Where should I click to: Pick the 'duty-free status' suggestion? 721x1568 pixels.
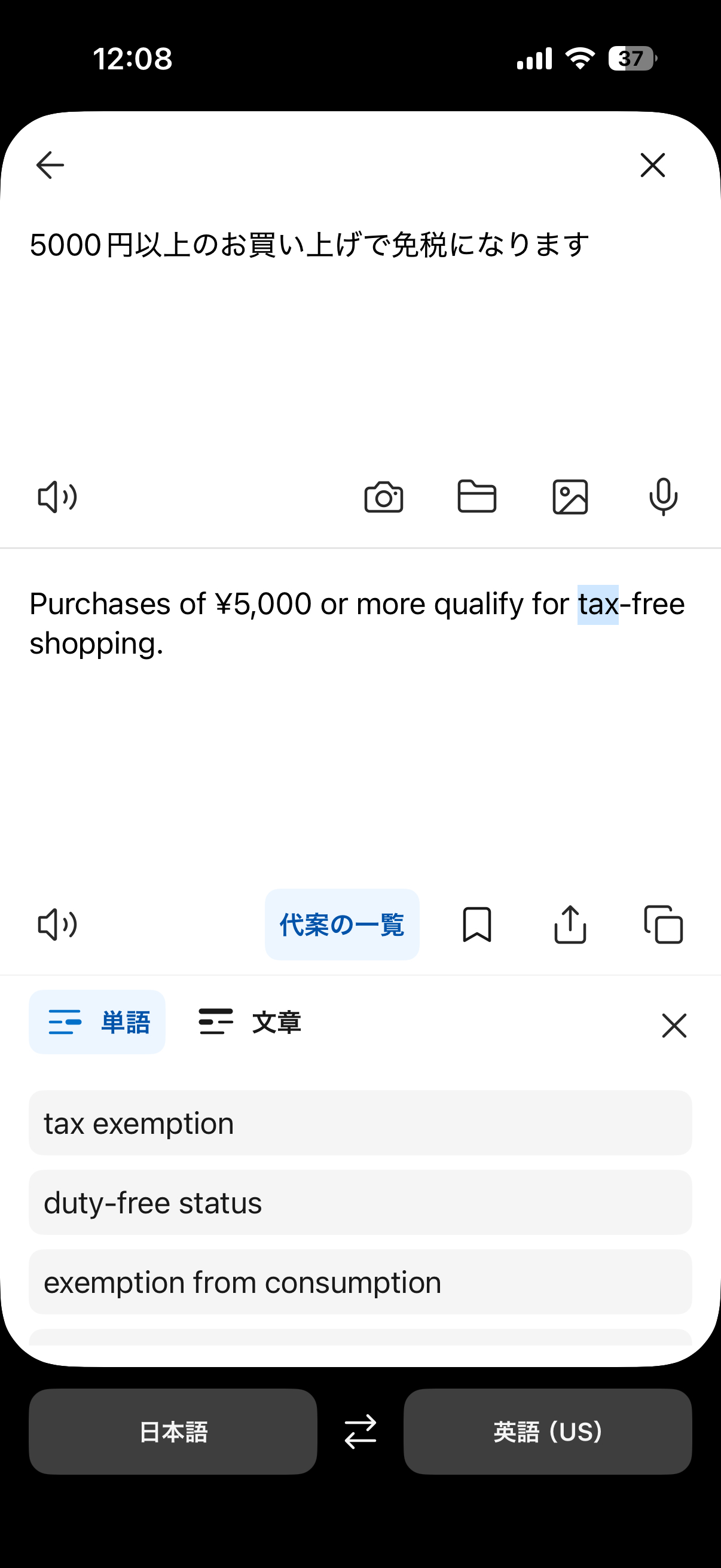tap(360, 1202)
